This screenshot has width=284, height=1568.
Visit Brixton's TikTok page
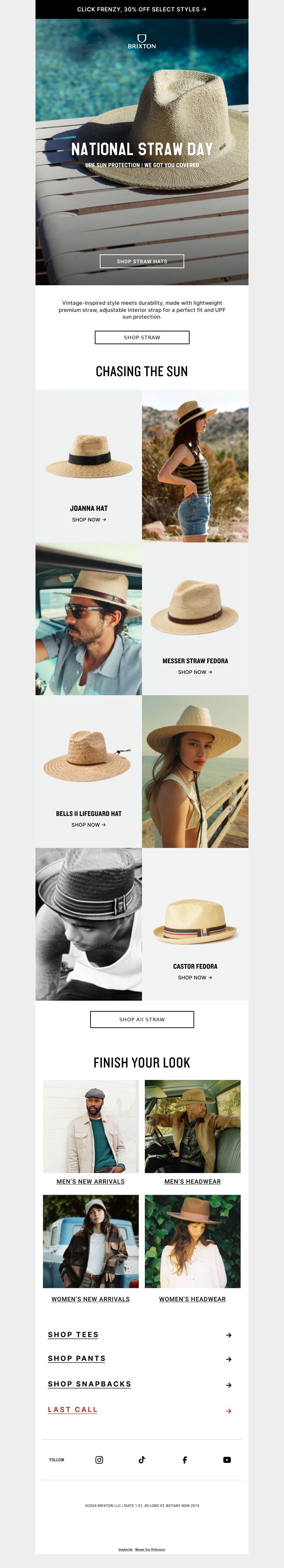(142, 1460)
